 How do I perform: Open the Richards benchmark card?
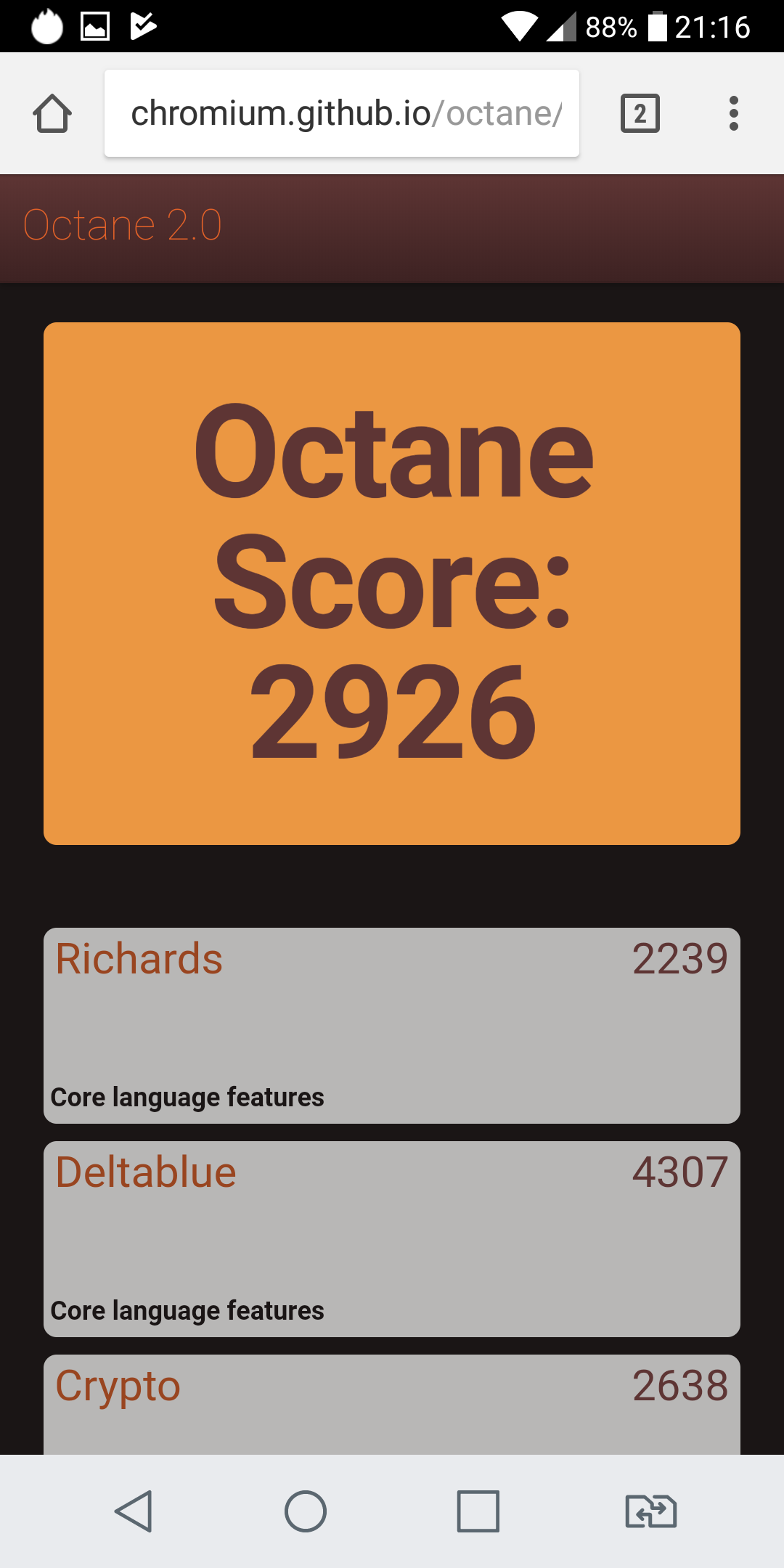pyautogui.click(x=392, y=1025)
